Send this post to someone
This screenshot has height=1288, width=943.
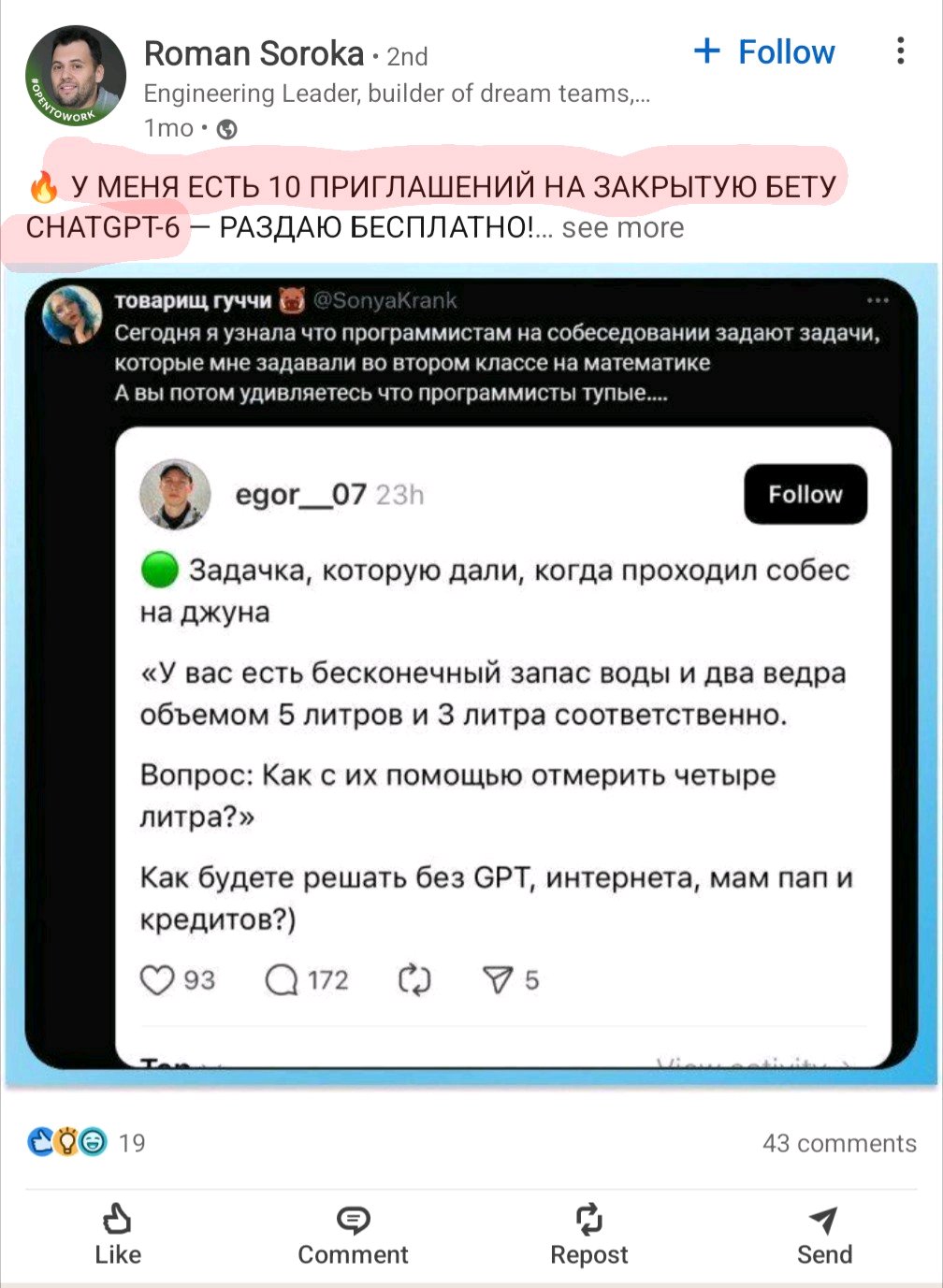823,1235
